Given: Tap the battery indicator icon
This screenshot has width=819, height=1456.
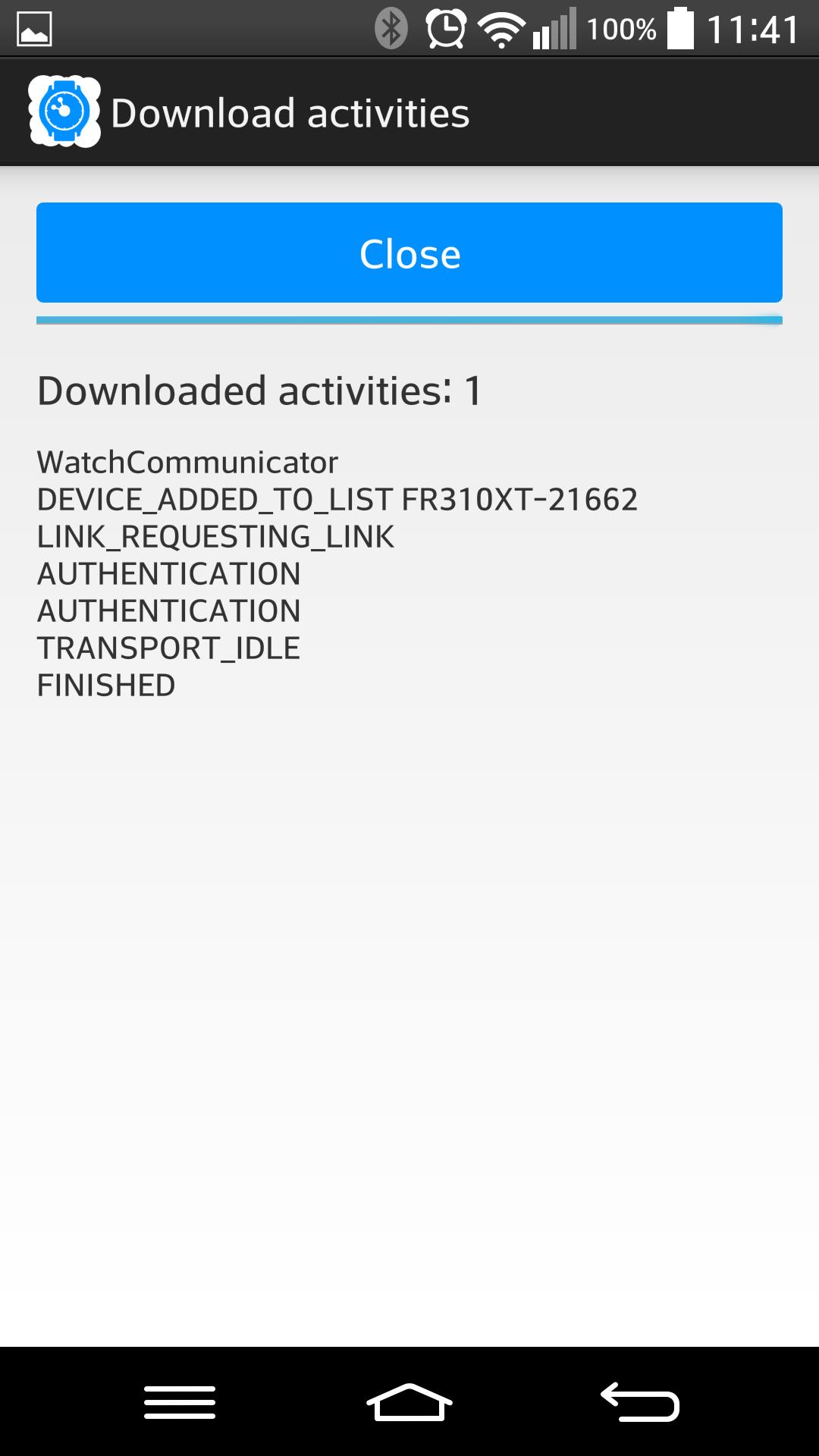Looking at the screenshot, I should (x=681, y=29).
